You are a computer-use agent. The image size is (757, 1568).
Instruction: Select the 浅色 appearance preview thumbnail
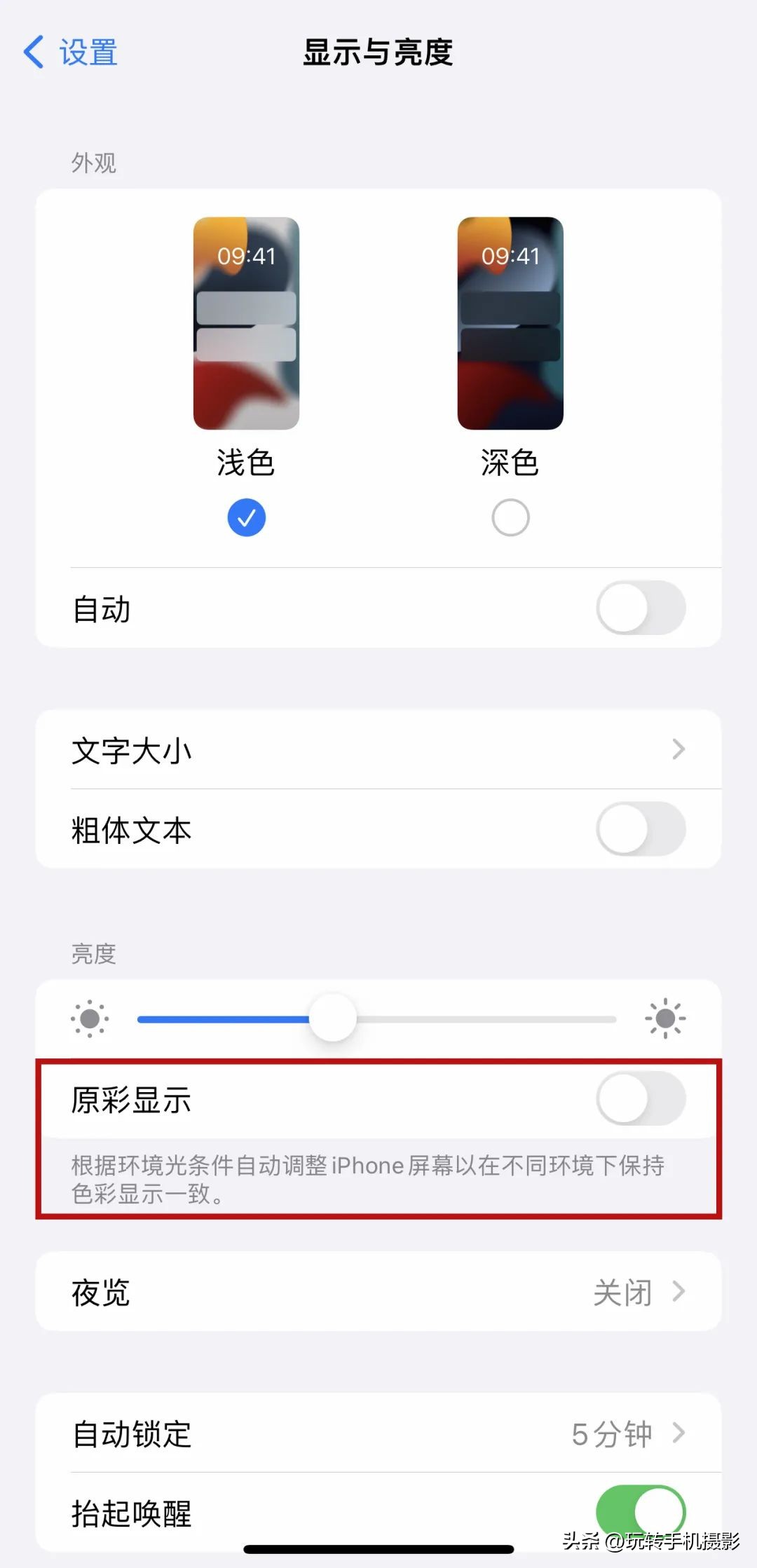click(x=247, y=325)
